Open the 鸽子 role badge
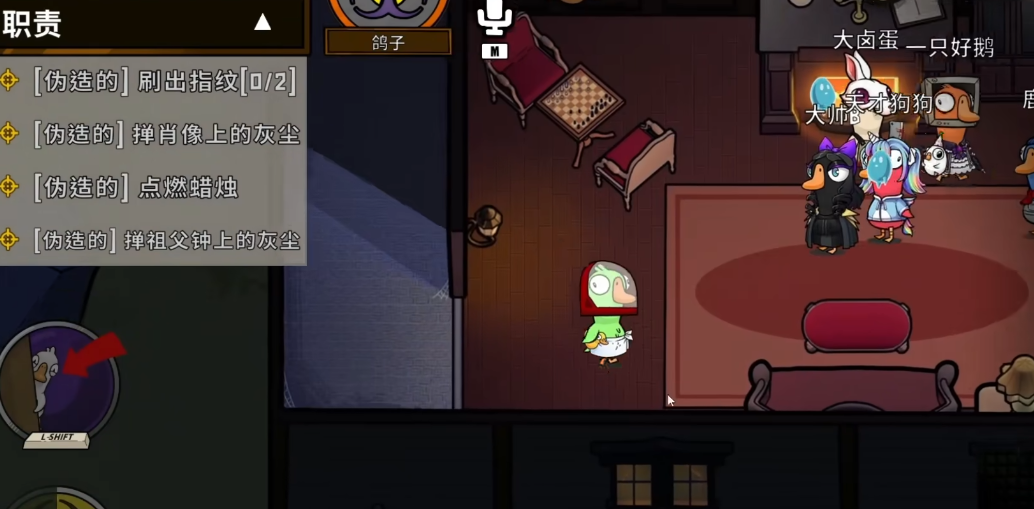 388,40
